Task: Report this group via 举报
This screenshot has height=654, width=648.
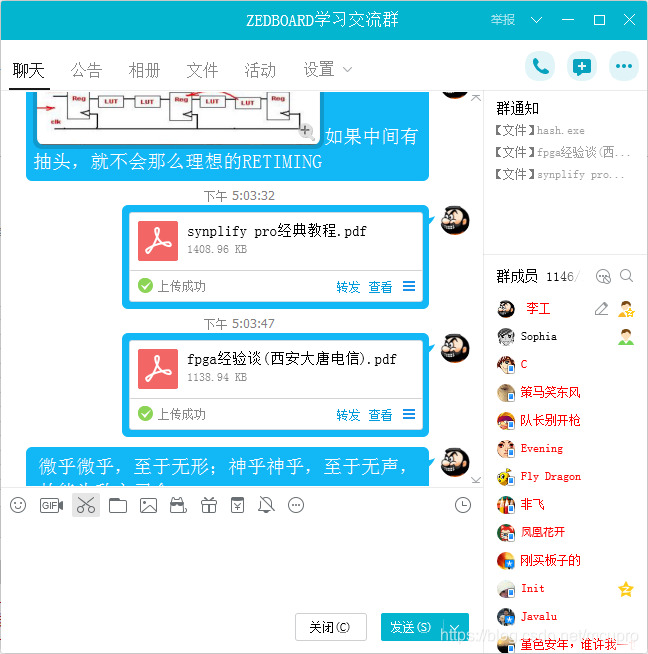Action: click(503, 20)
